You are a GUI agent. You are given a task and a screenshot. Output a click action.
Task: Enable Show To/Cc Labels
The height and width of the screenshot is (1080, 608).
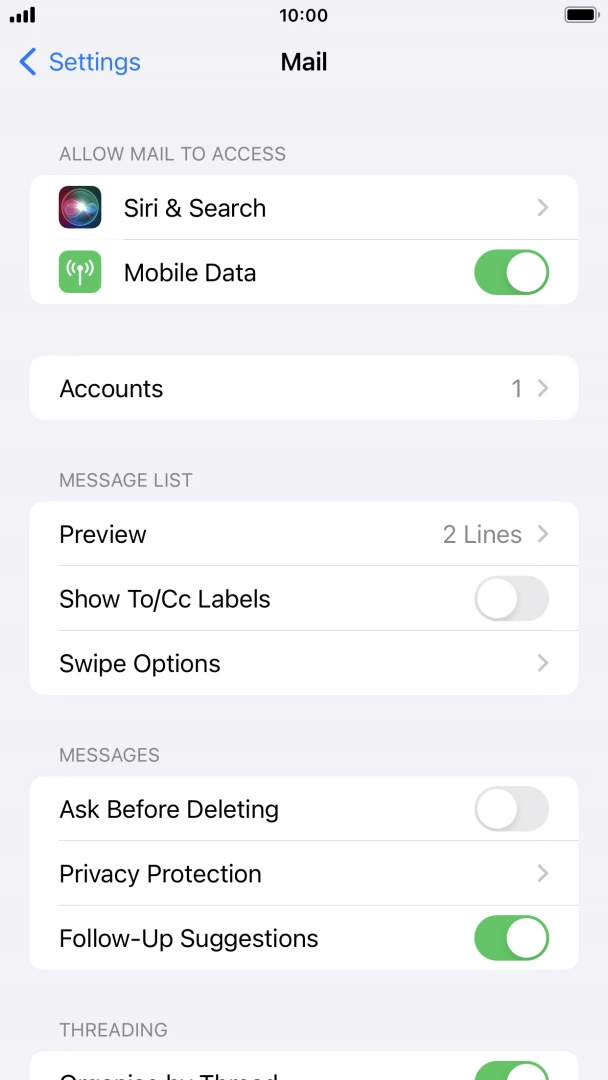[511, 599]
